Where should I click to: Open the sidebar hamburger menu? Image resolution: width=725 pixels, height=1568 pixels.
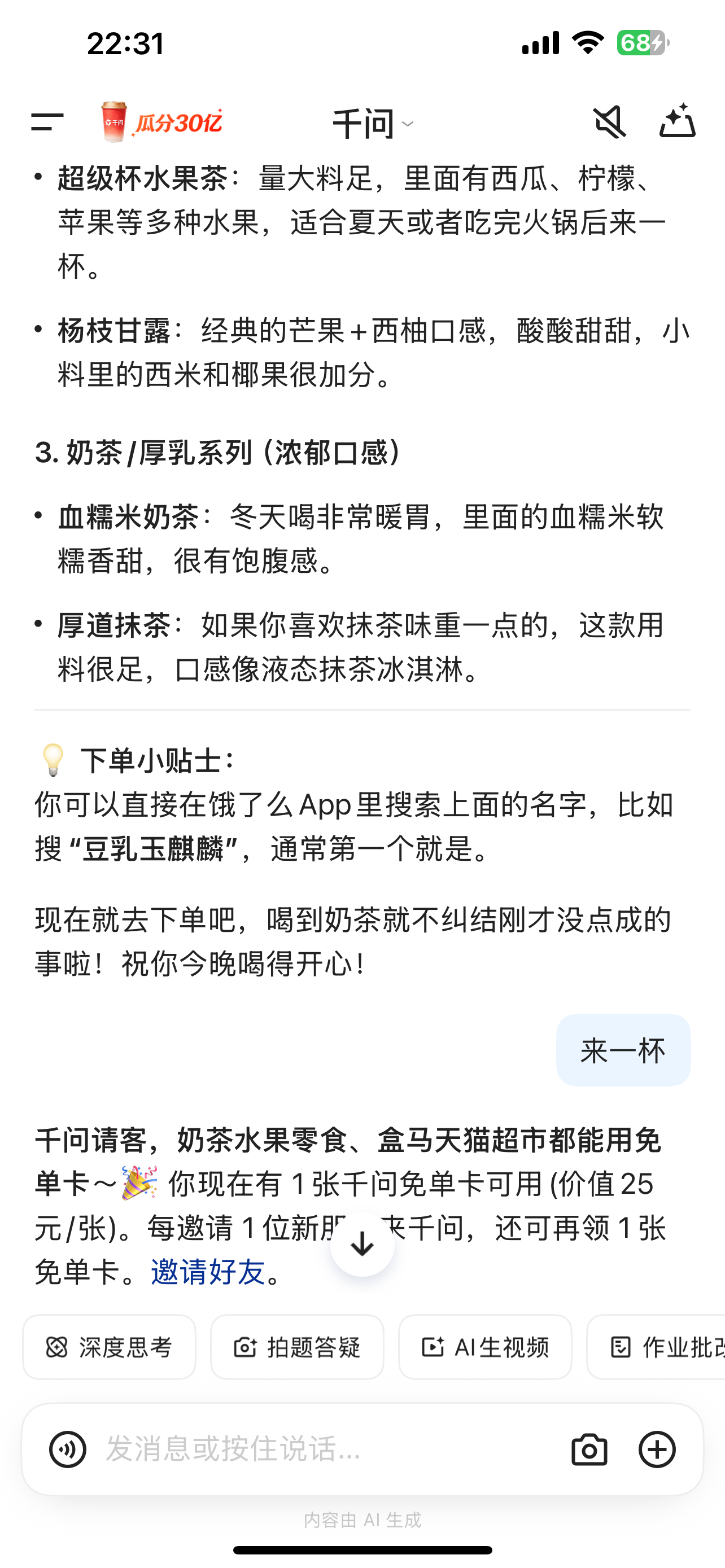pyautogui.click(x=46, y=123)
